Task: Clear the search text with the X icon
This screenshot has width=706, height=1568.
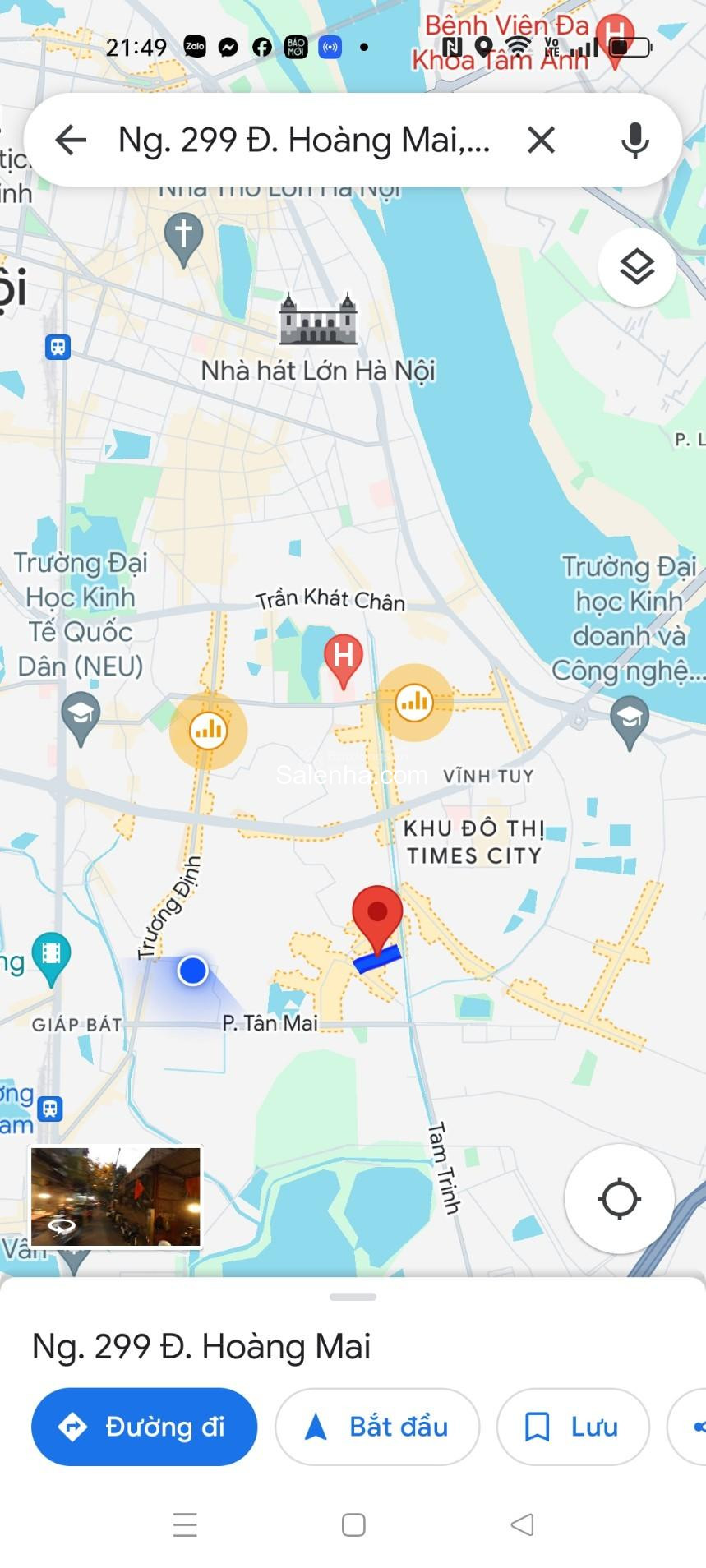Action: coord(541,140)
